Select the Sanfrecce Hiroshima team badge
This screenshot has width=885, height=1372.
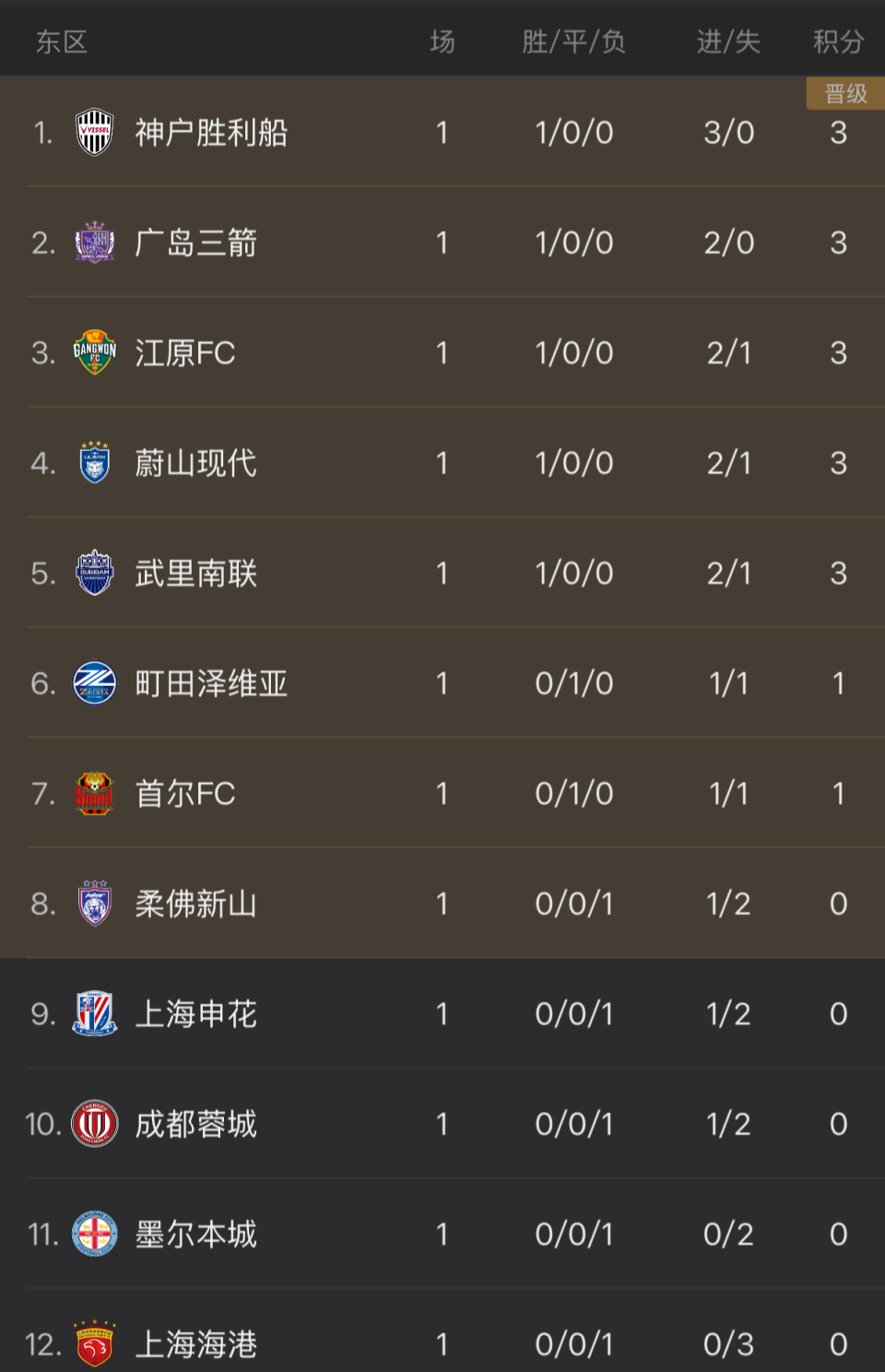point(93,242)
